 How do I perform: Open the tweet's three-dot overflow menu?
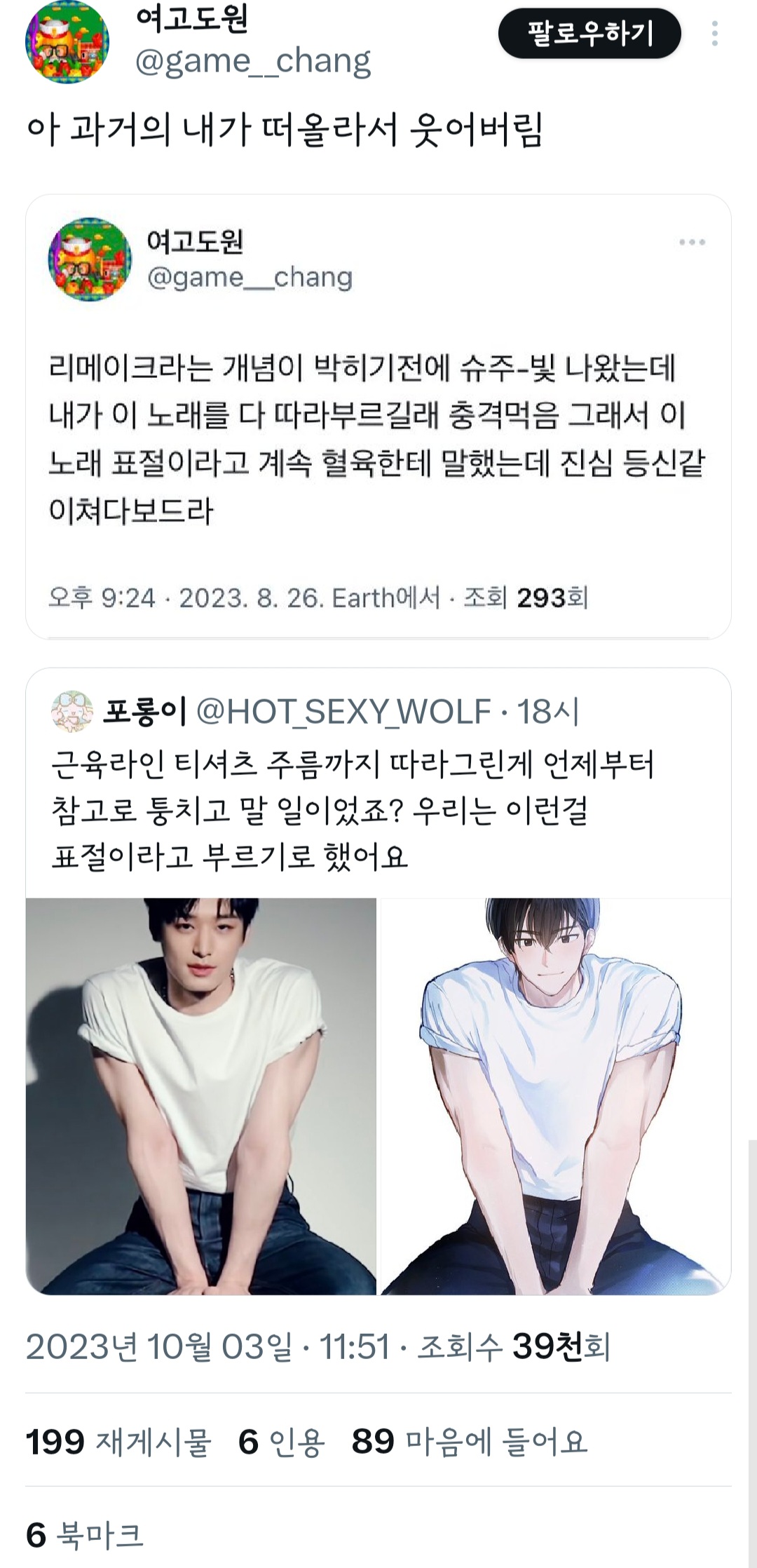714,34
